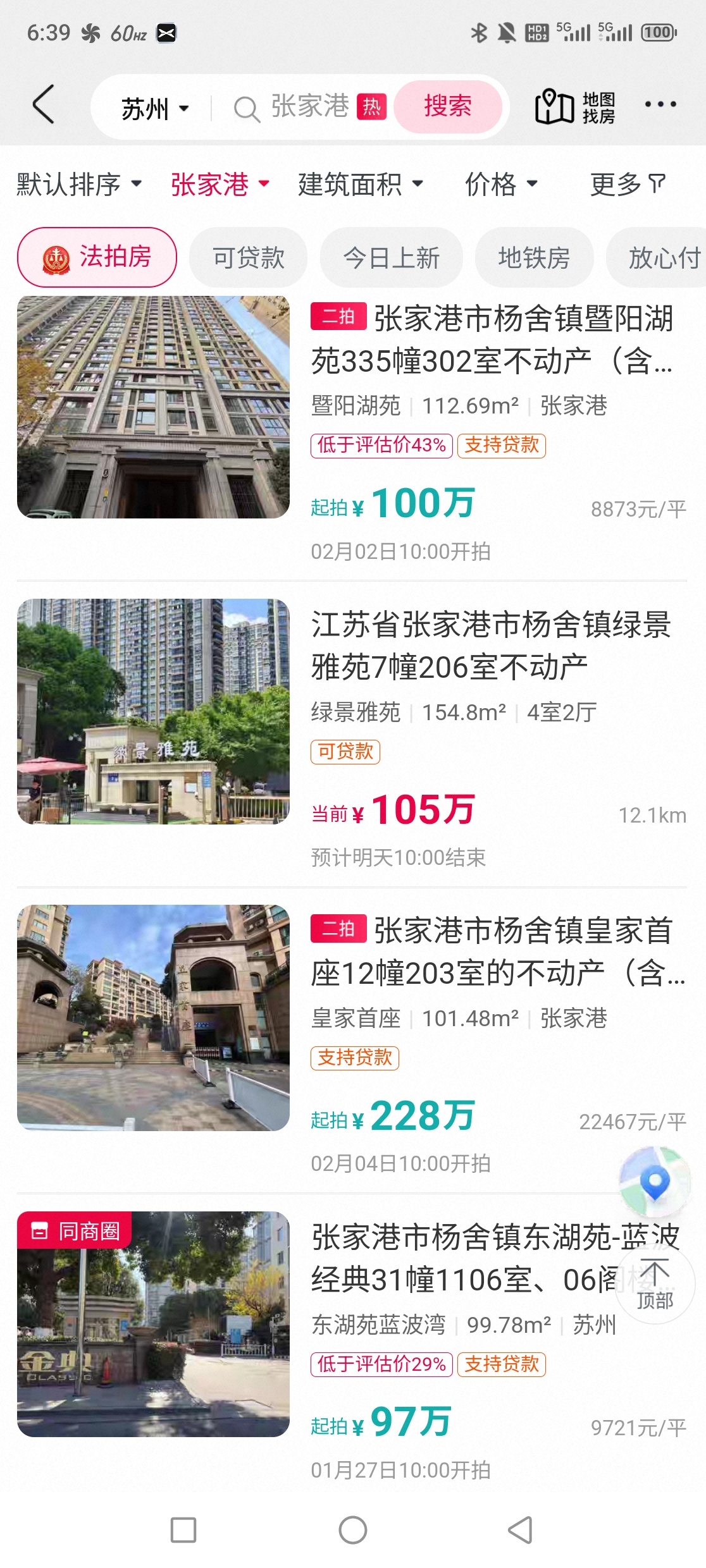Expand the 建筑面积 filter
Image resolution: width=706 pixels, height=1568 pixels.
[360, 185]
